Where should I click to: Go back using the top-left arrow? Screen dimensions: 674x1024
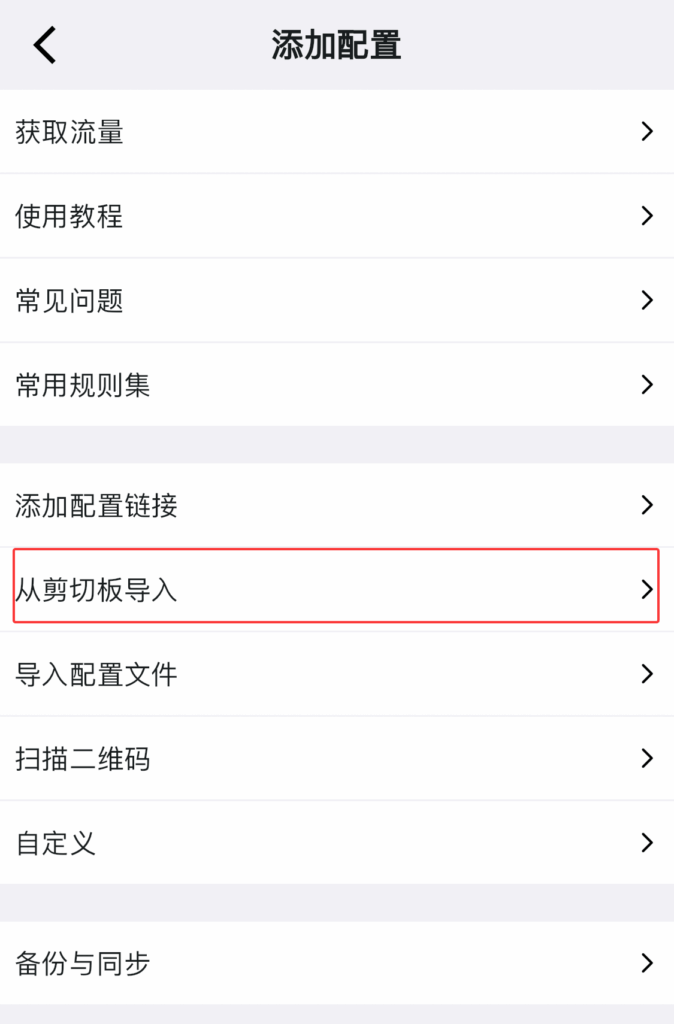click(45, 45)
